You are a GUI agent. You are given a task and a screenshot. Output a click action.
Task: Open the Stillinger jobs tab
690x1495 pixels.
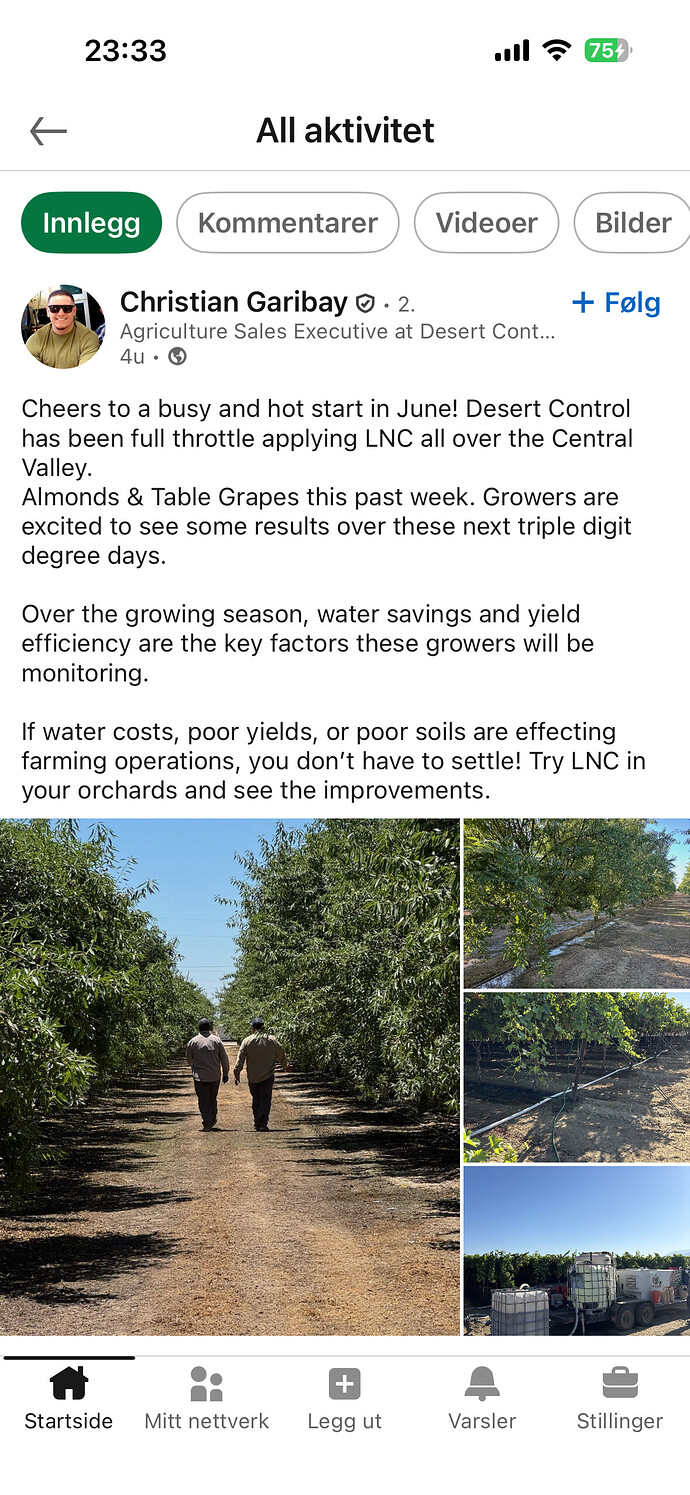tap(620, 1399)
